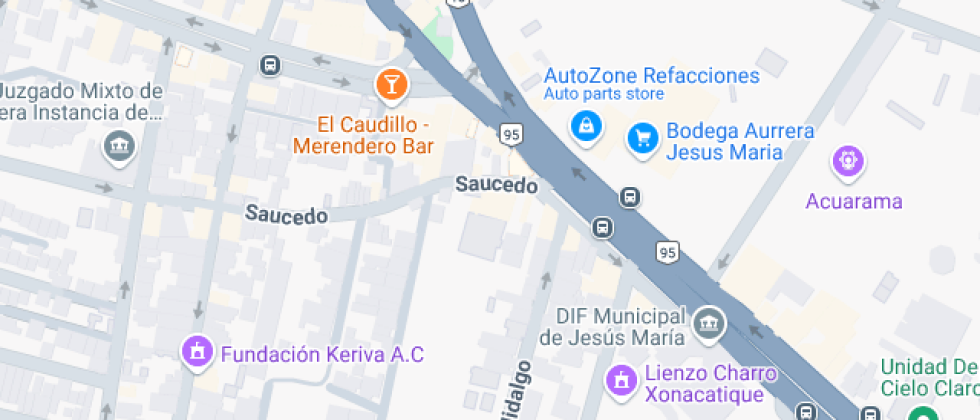The image size is (980, 420).
Task: Select DIF Municipal de Jesús María pin
Action: pyautogui.click(x=709, y=322)
